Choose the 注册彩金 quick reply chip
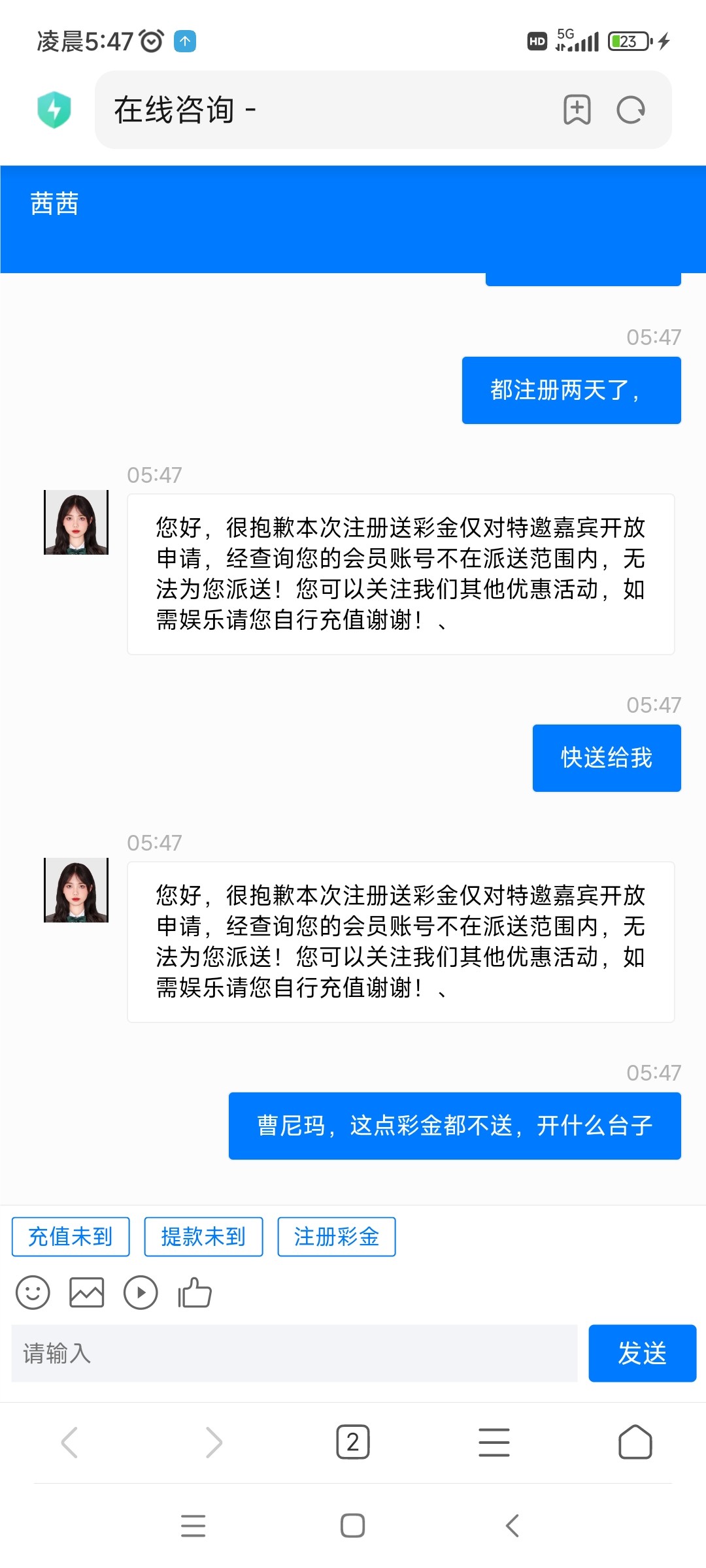 (336, 1236)
